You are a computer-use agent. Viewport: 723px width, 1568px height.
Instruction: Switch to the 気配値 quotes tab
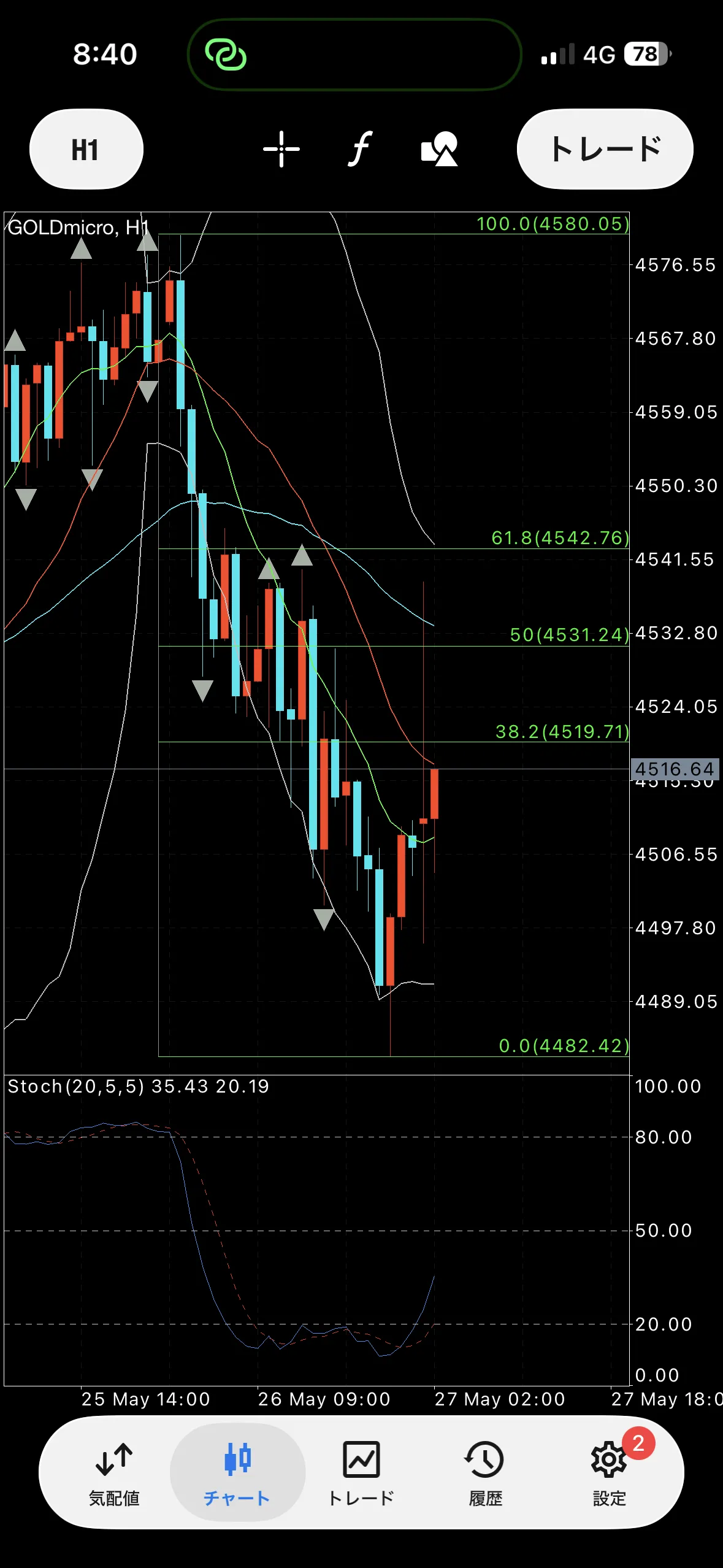click(114, 1474)
